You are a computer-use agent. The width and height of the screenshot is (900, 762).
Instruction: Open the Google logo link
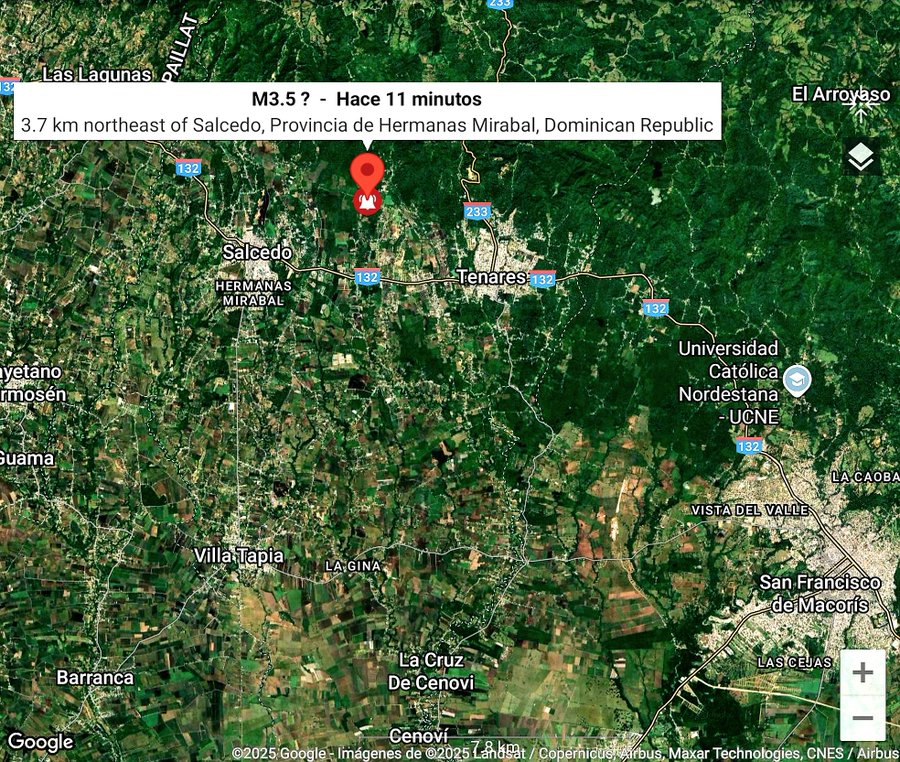(40, 742)
